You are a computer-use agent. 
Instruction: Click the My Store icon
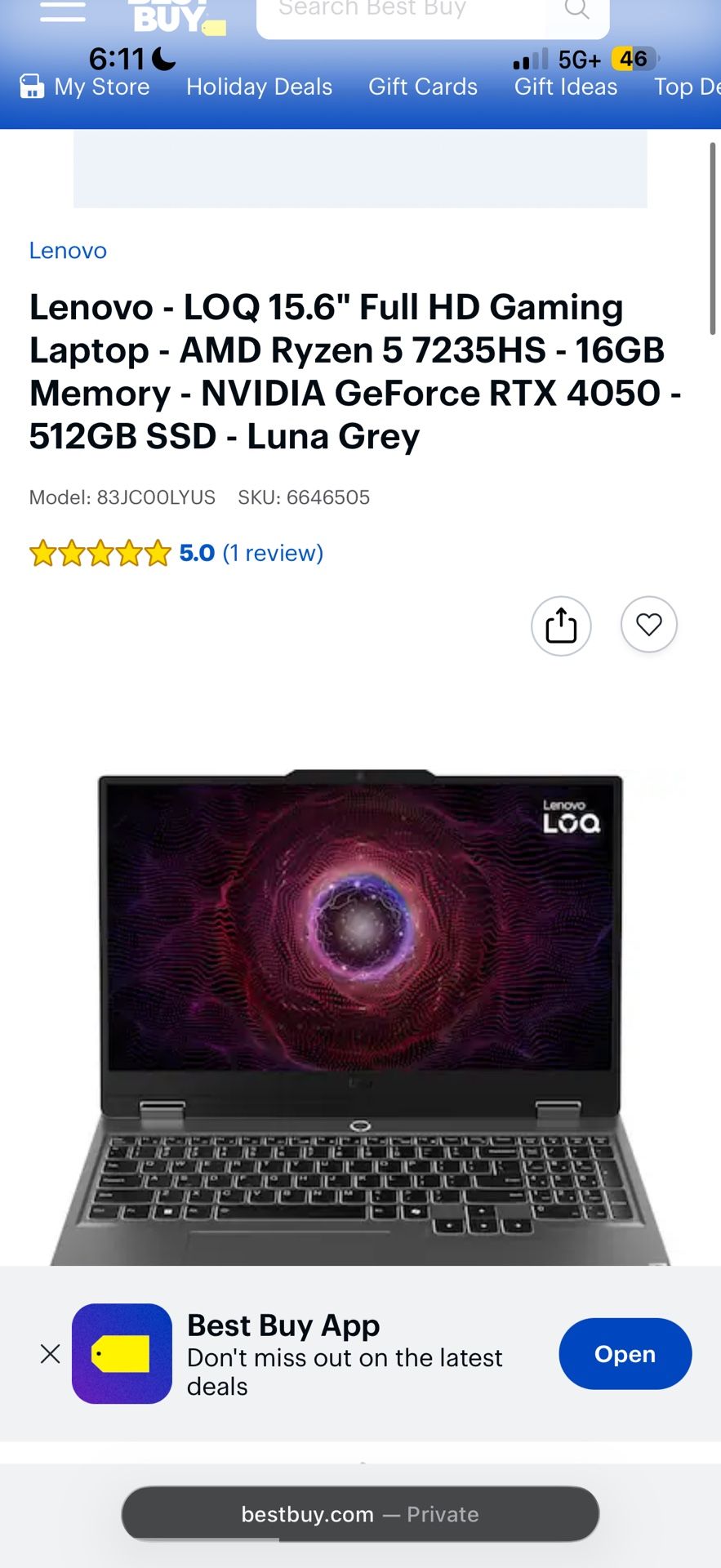[33, 86]
